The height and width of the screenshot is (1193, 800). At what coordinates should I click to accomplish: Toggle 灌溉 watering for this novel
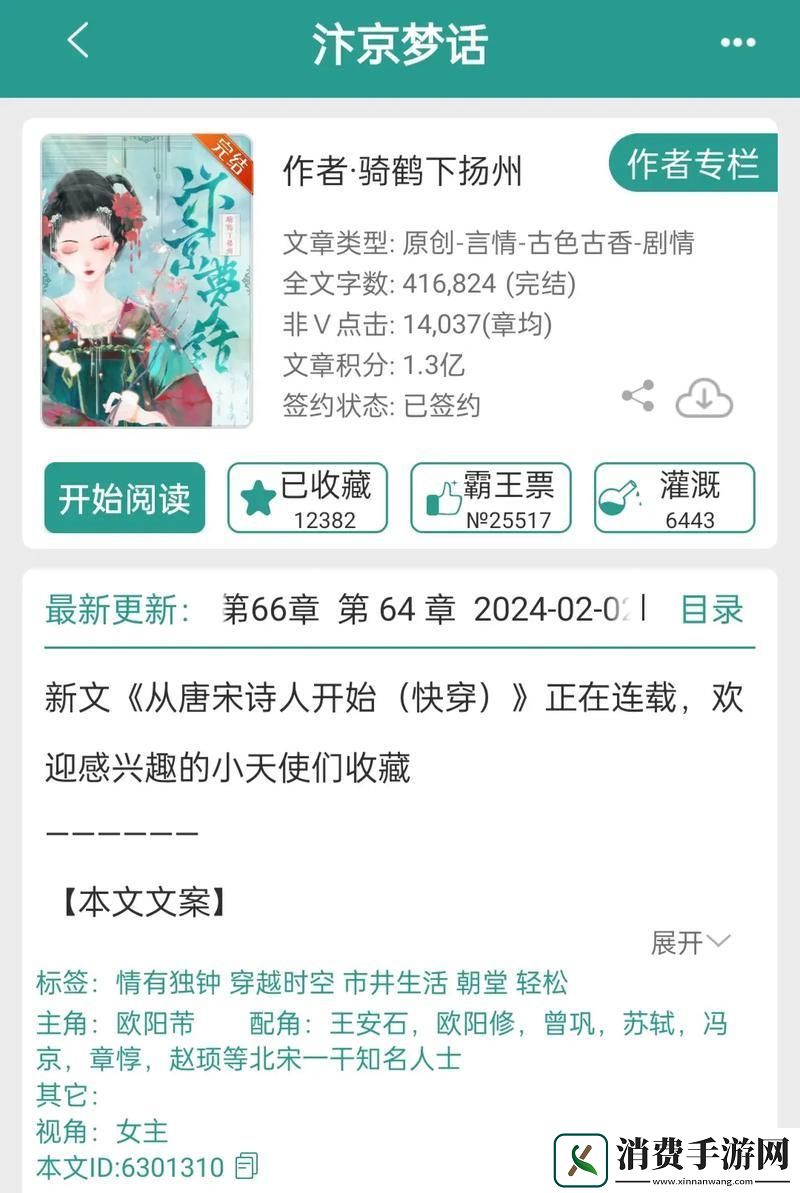[x=674, y=498]
